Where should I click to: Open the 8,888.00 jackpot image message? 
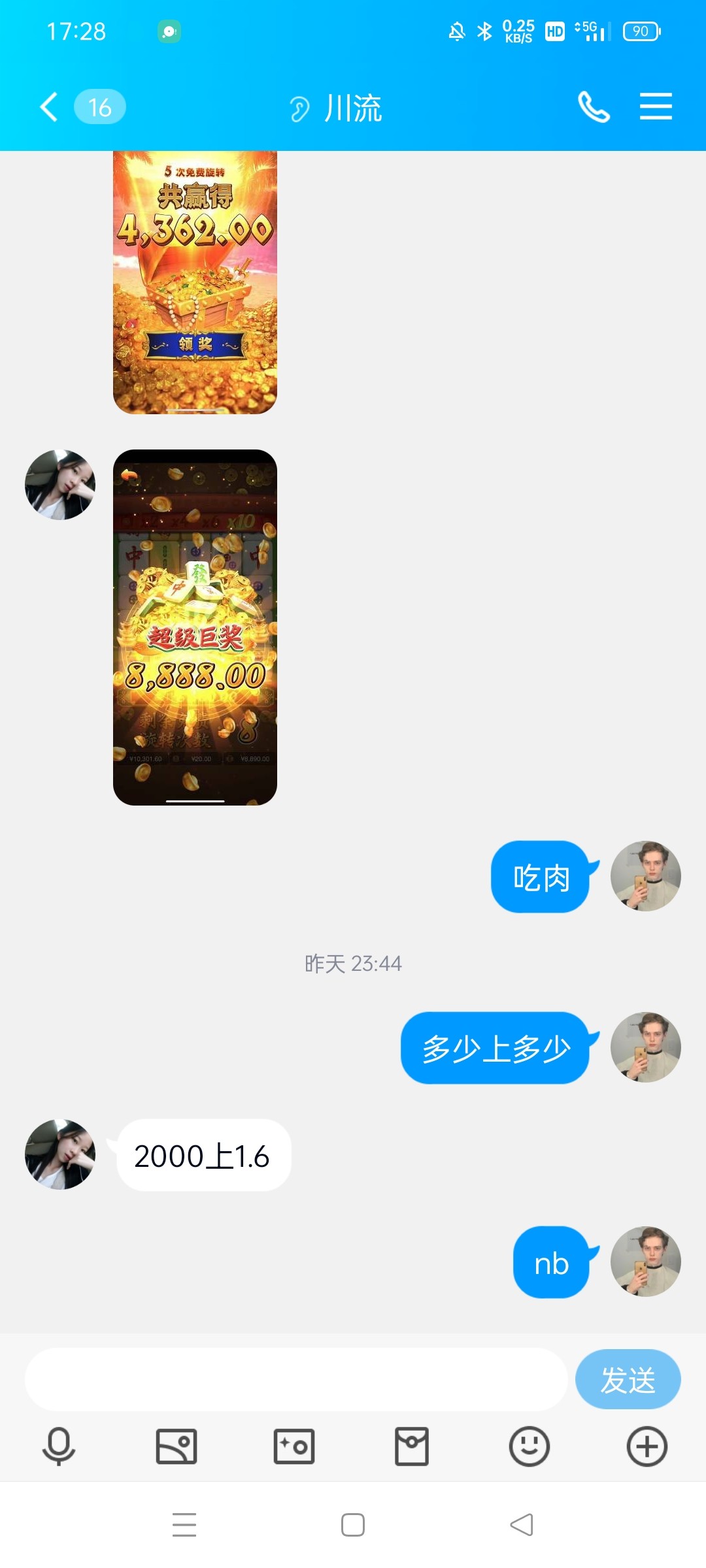coord(195,627)
